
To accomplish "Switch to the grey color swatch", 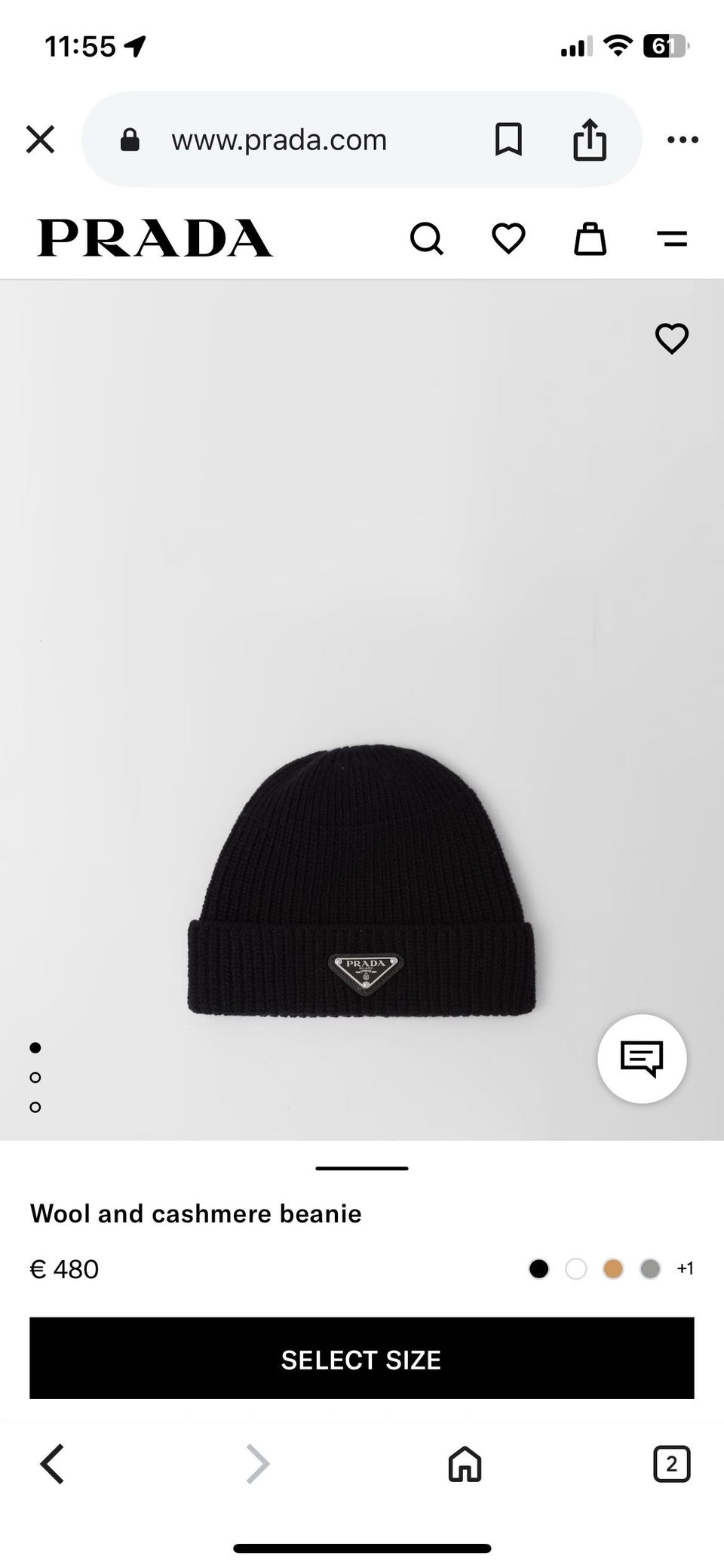I will coord(650,1268).
